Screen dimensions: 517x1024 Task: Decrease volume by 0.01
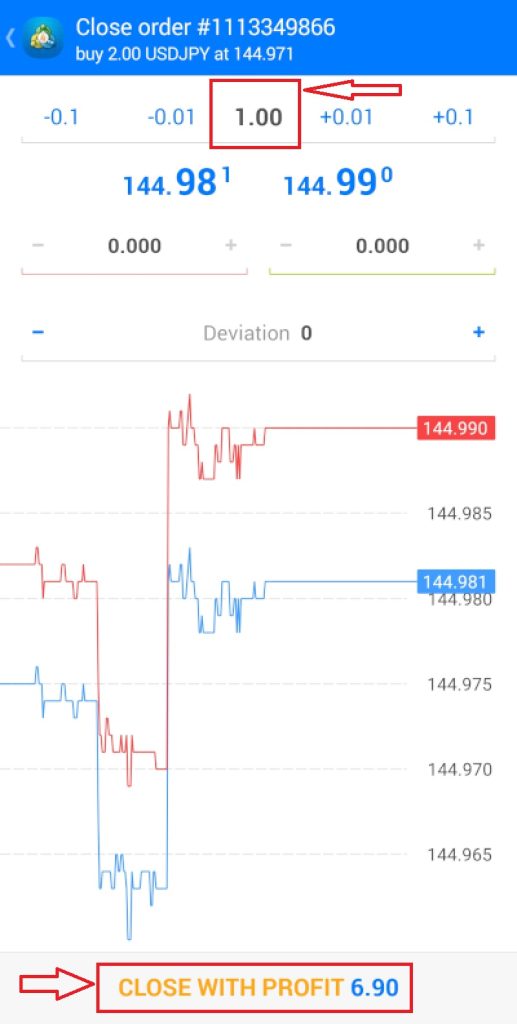tap(171, 118)
